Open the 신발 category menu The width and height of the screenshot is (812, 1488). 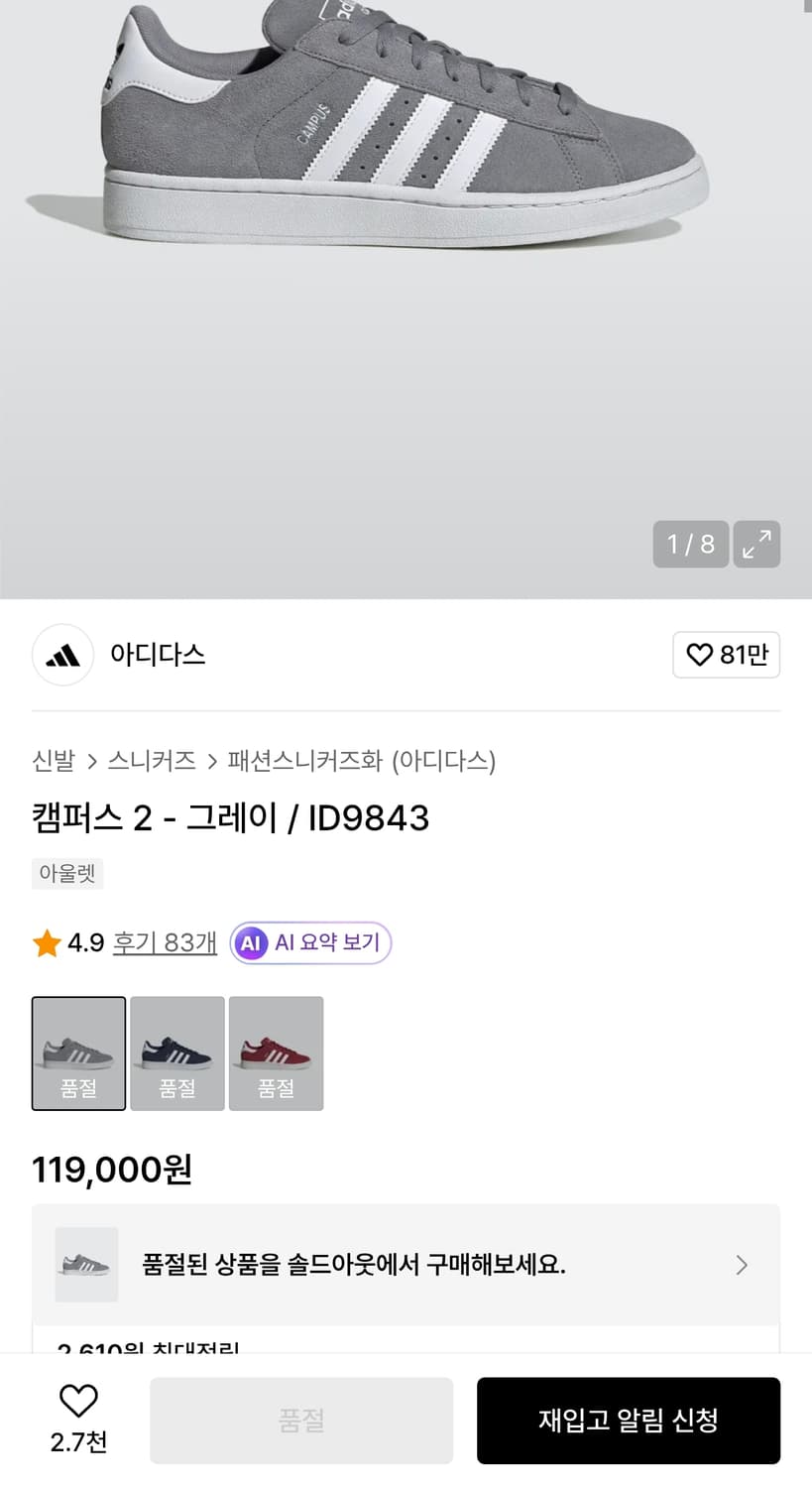point(54,760)
